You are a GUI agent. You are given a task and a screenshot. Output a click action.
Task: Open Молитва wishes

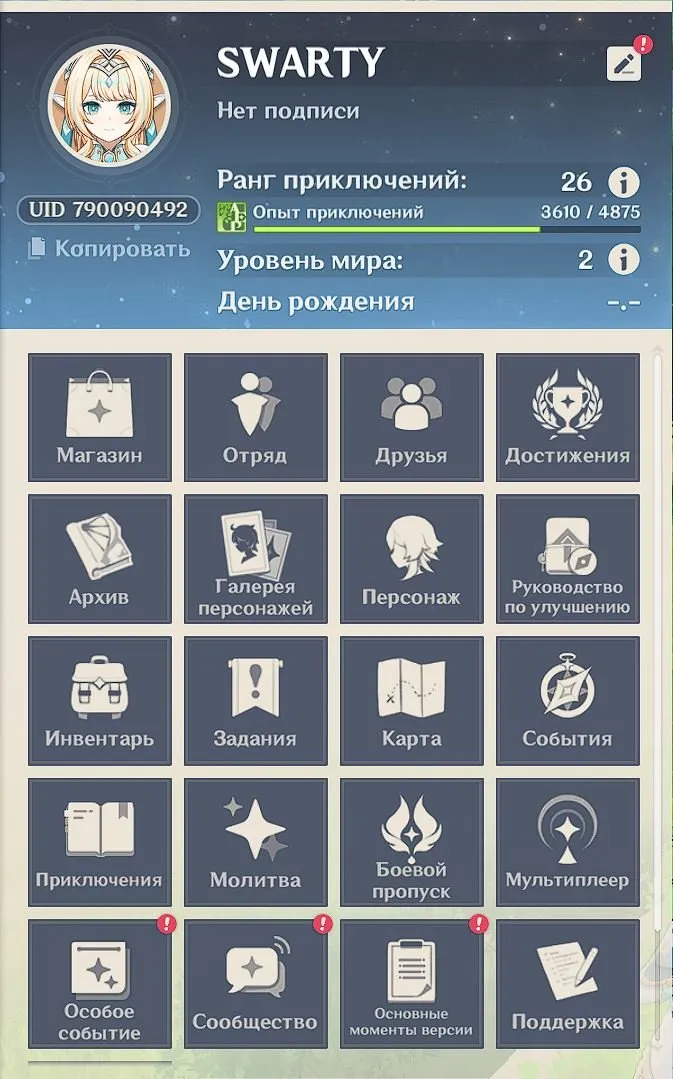click(x=255, y=842)
